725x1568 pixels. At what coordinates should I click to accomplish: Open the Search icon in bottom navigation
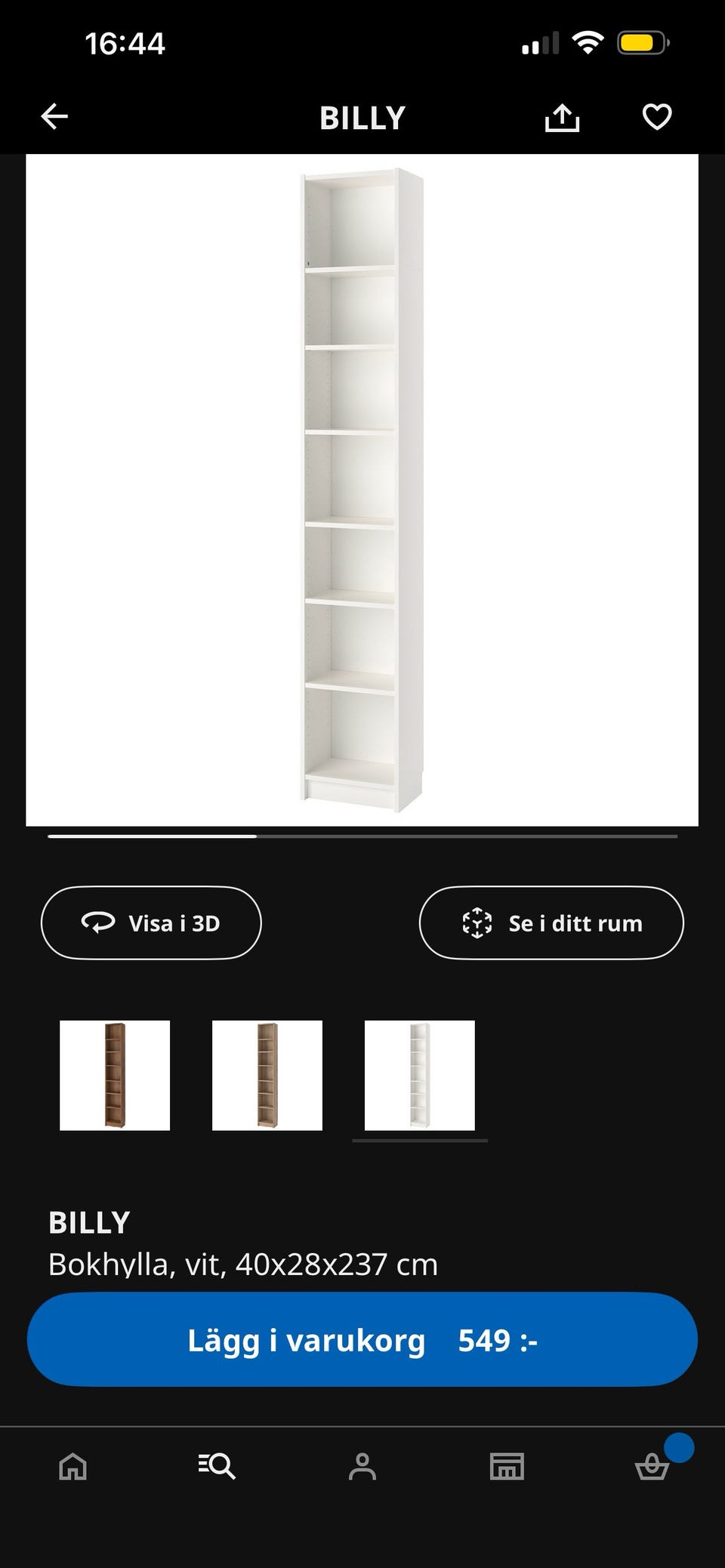[217, 1468]
